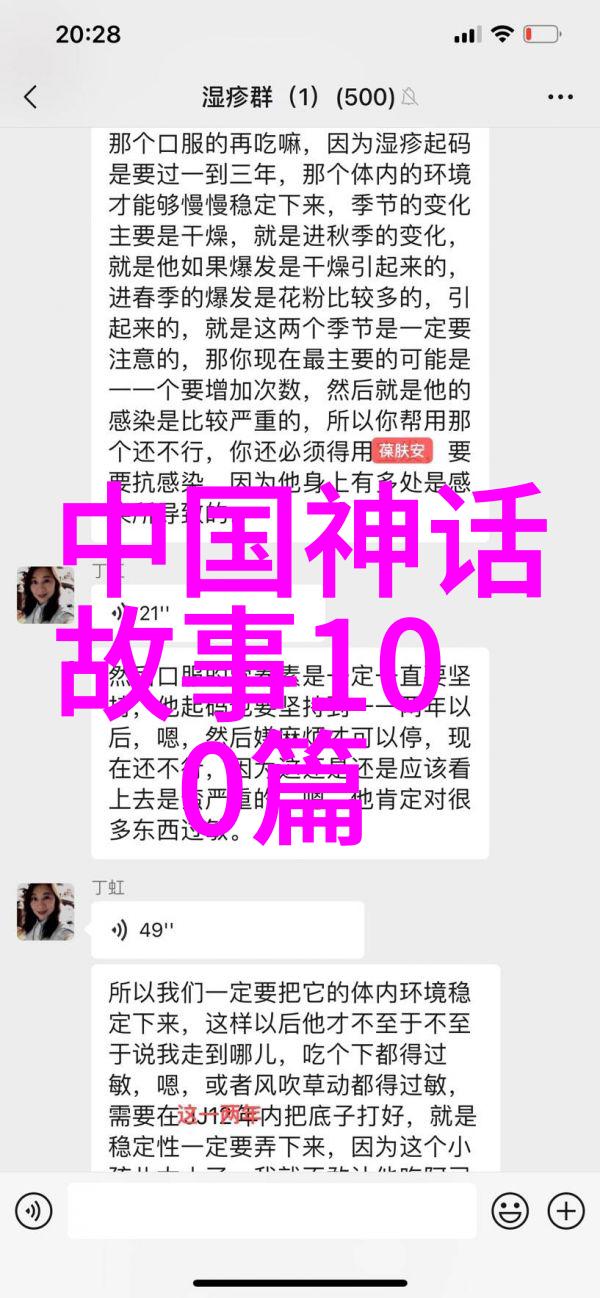The height and width of the screenshot is (1298, 600).
Task: Open the group chat overflow menu
Action: click(x=560, y=97)
